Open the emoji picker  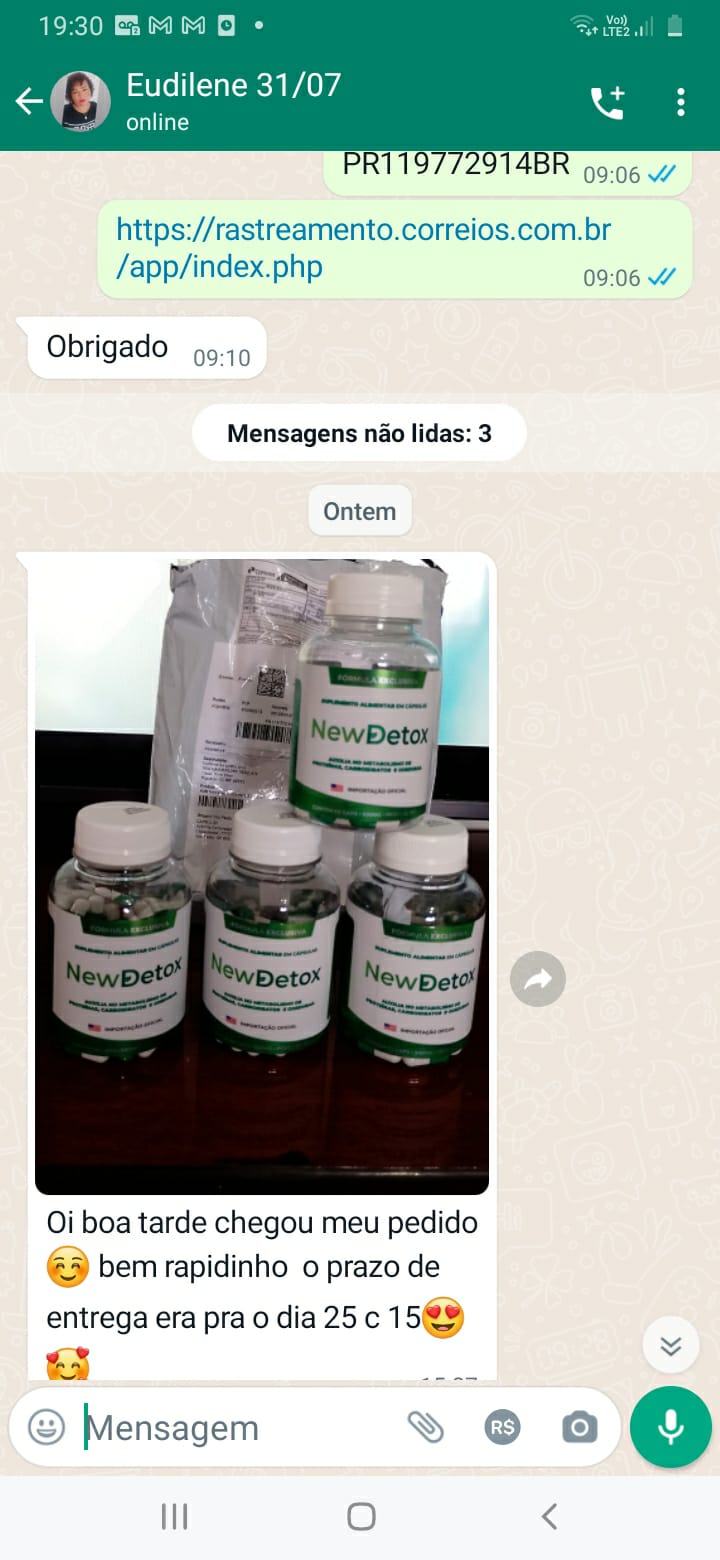click(46, 1427)
